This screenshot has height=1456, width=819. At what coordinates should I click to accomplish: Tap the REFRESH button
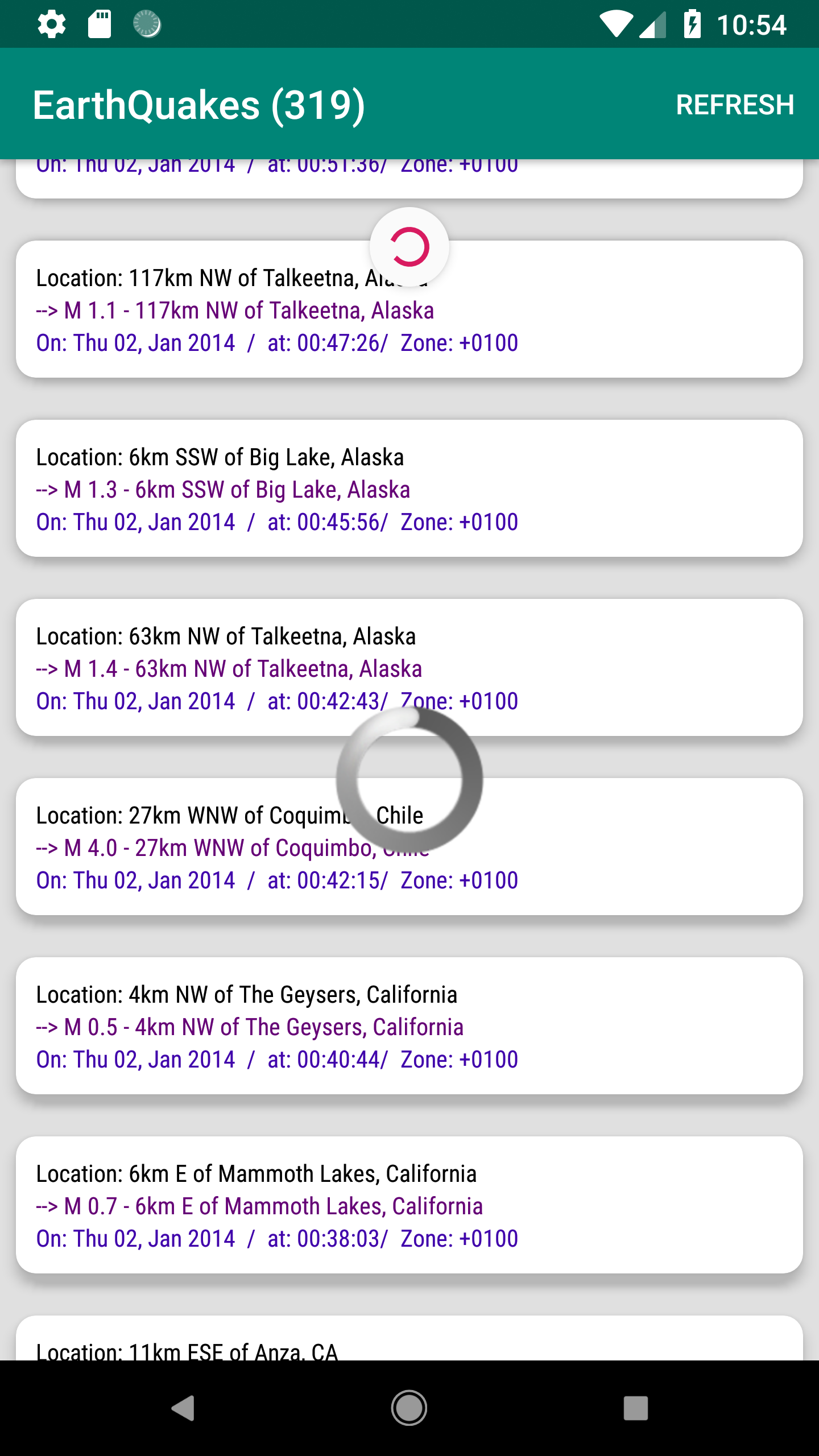click(x=734, y=105)
